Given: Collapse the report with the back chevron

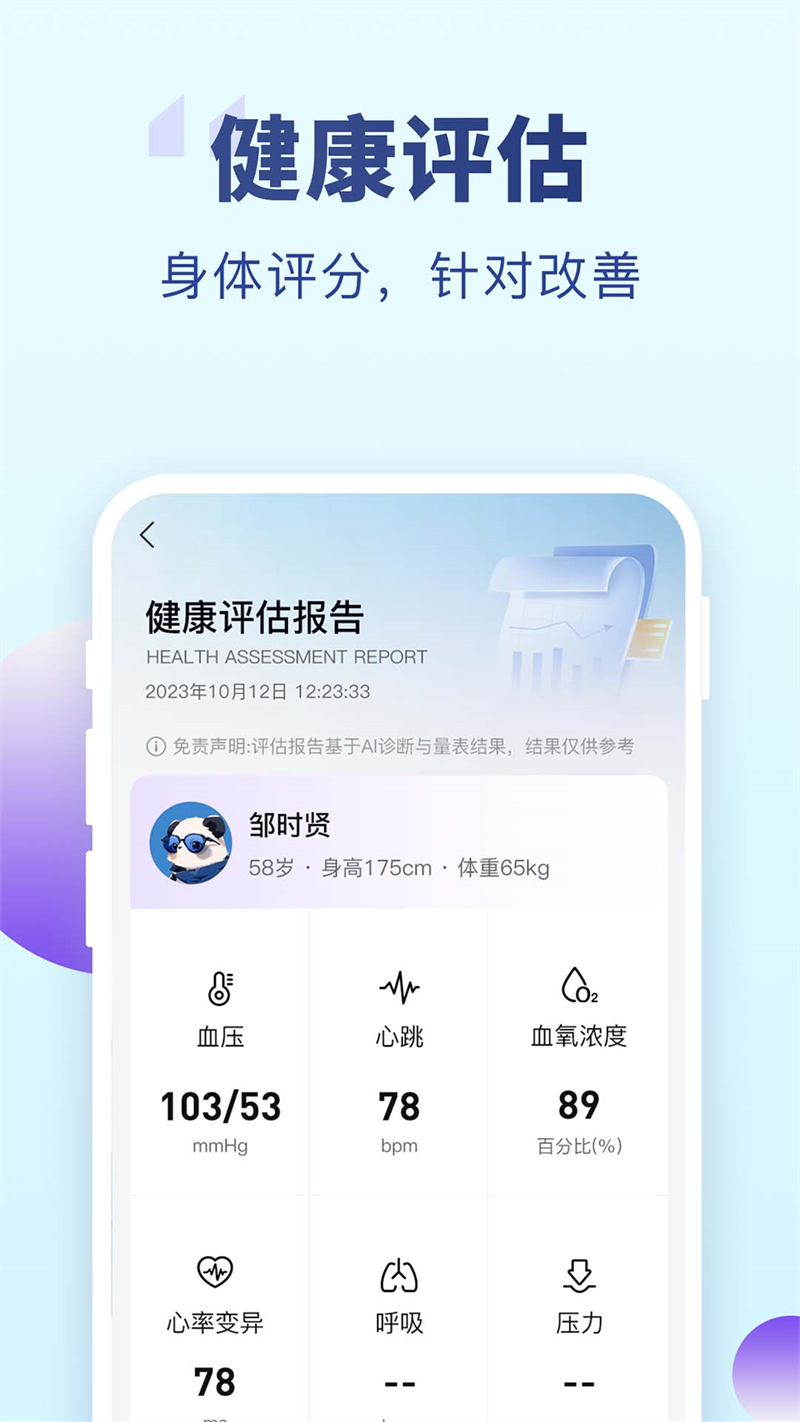Looking at the screenshot, I should (x=147, y=536).
